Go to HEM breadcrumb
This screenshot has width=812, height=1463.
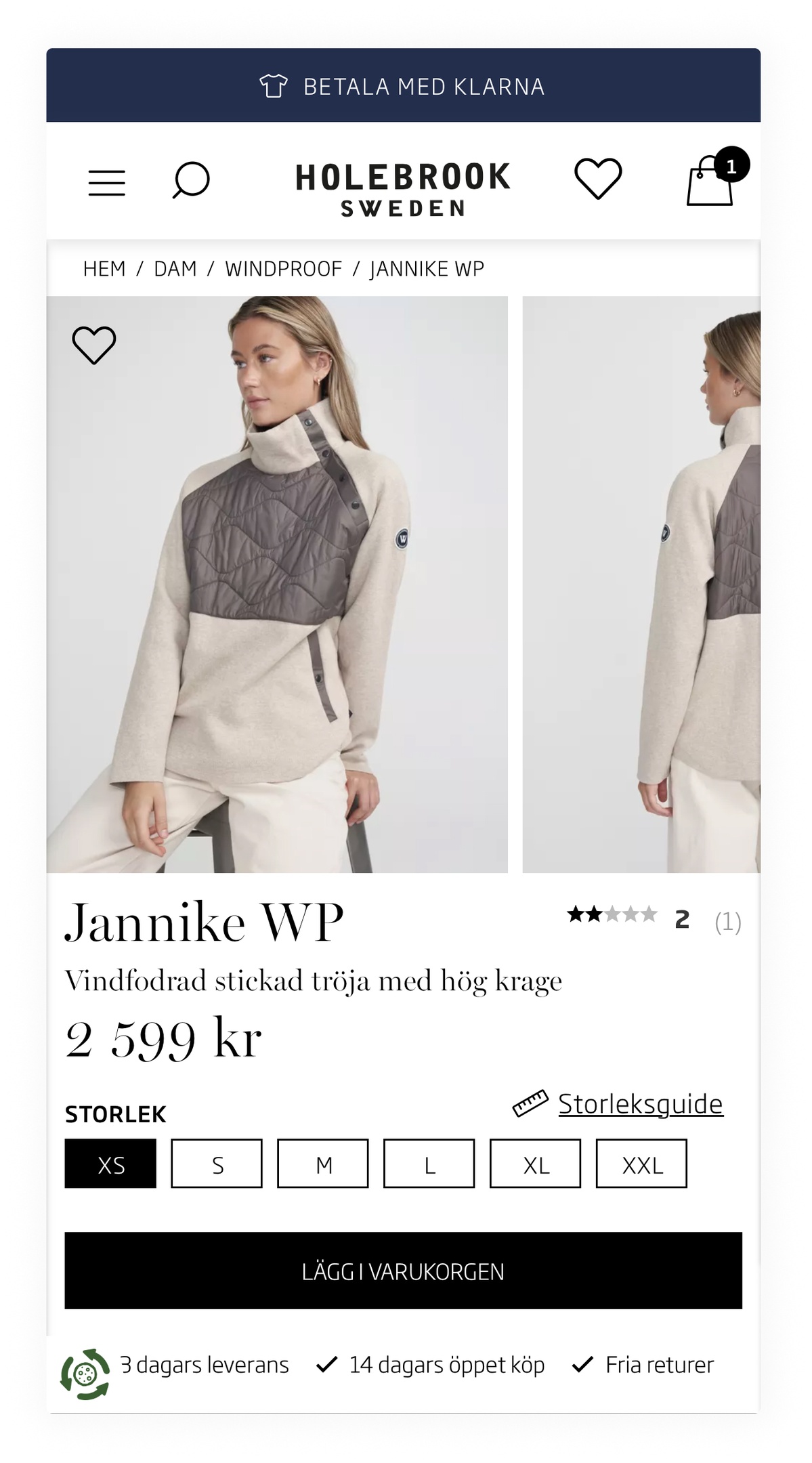pos(104,269)
